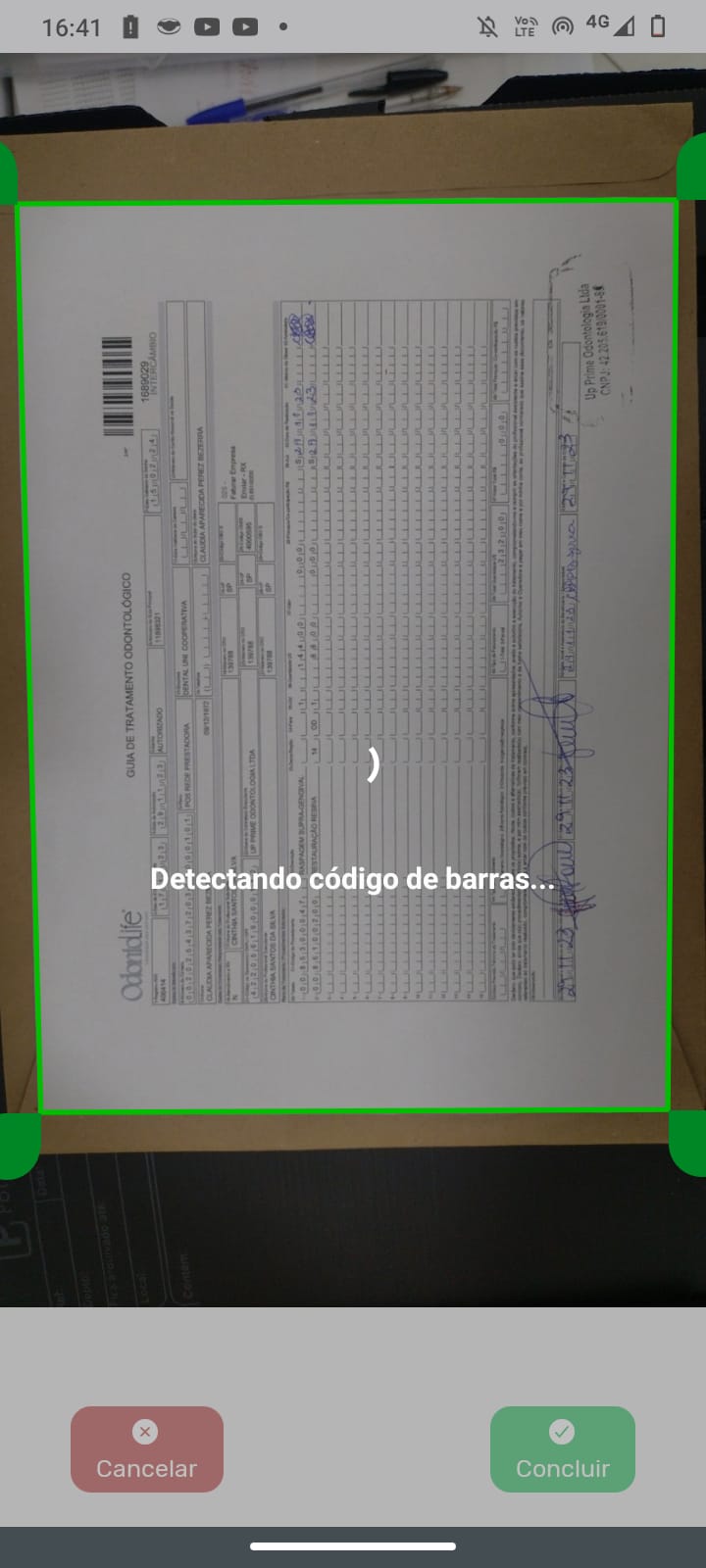Tap the red Cancelar button
706x1568 pixels.
tap(147, 1449)
